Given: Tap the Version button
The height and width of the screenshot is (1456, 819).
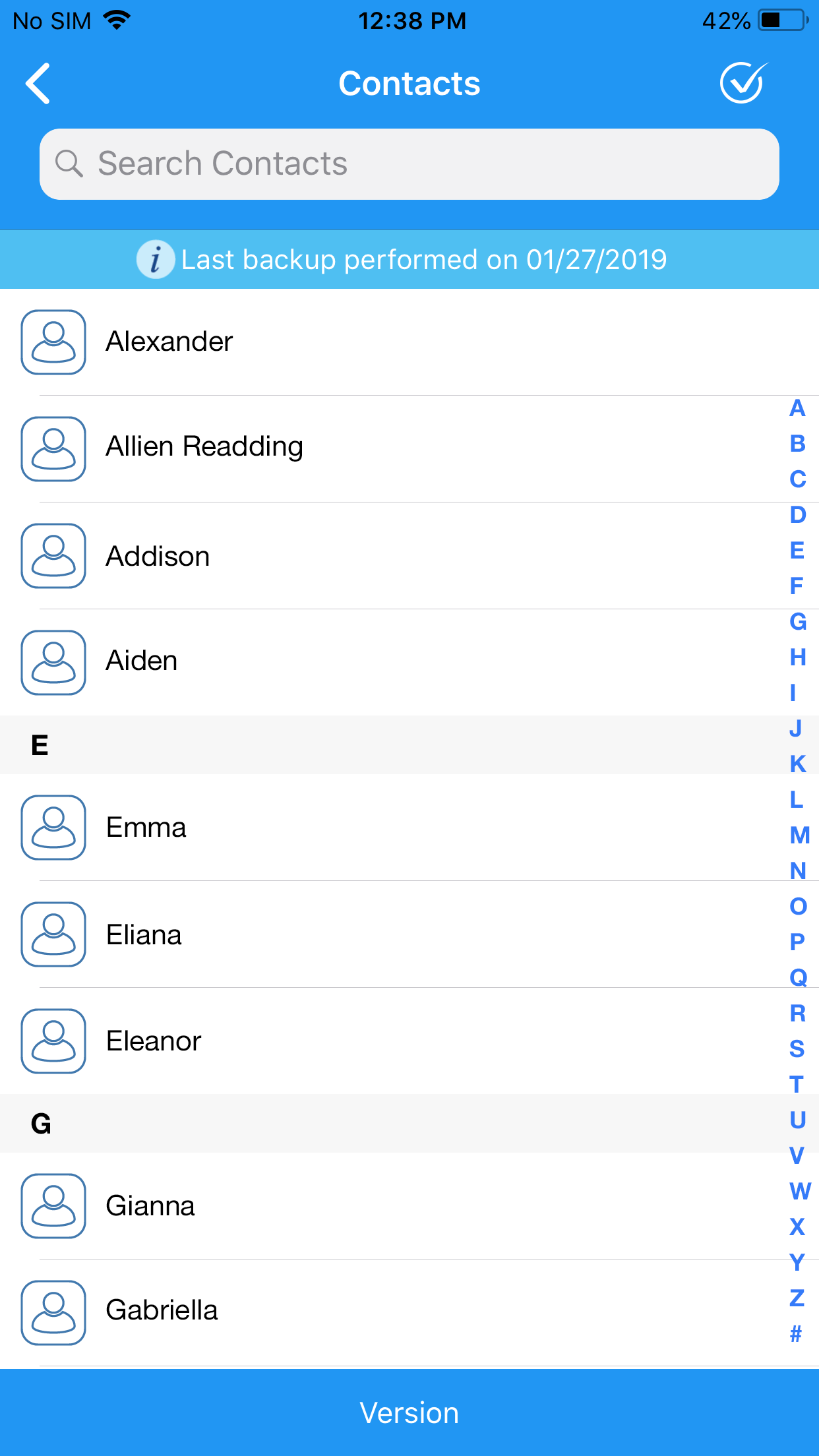Looking at the screenshot, I should [x=409, y=1413].
